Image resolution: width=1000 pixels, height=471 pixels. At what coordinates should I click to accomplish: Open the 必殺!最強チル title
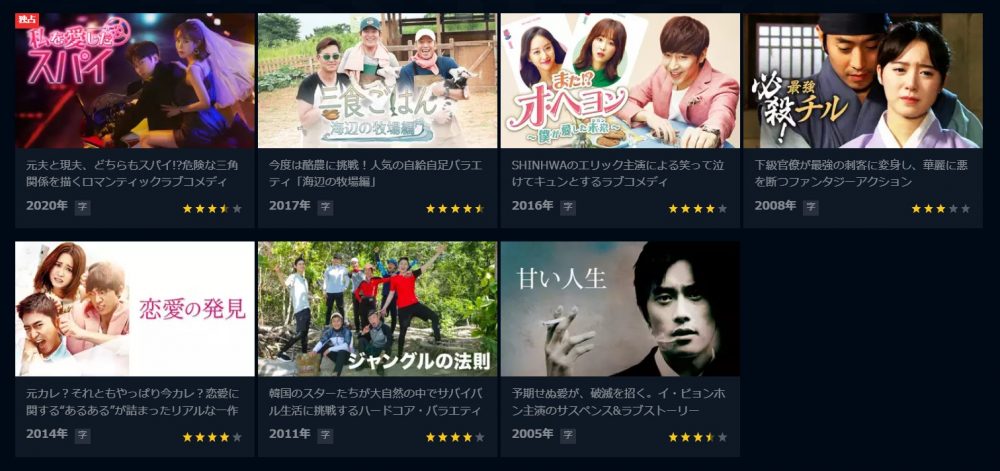[862, 81]
